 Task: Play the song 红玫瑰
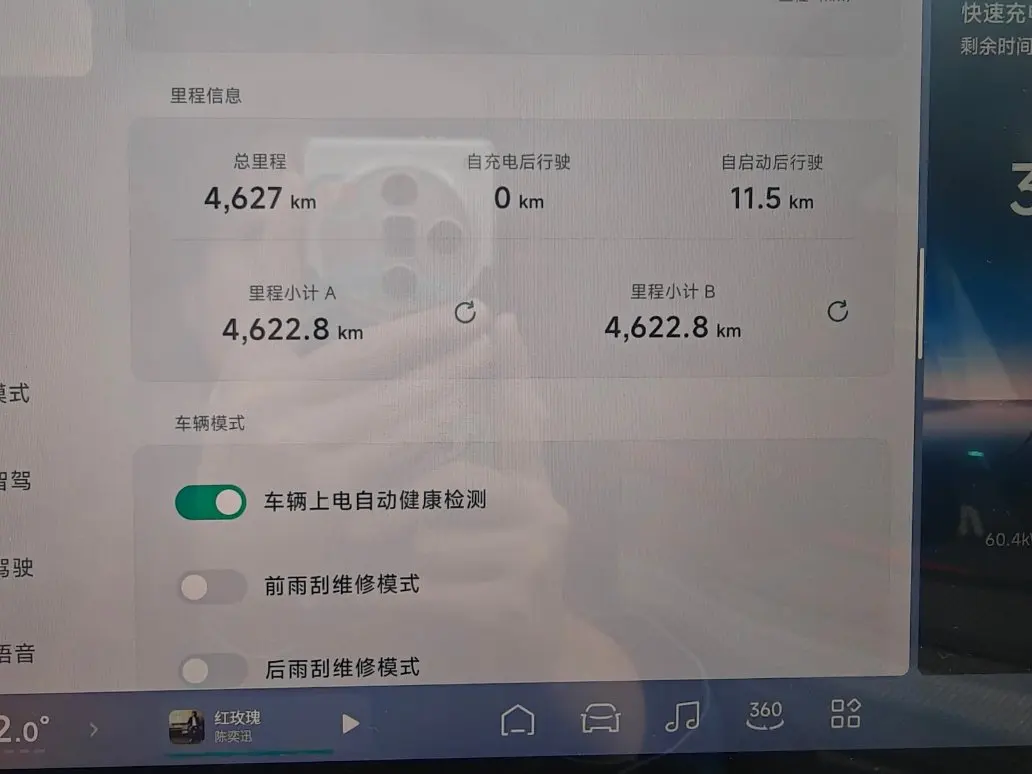click(351, 724)
